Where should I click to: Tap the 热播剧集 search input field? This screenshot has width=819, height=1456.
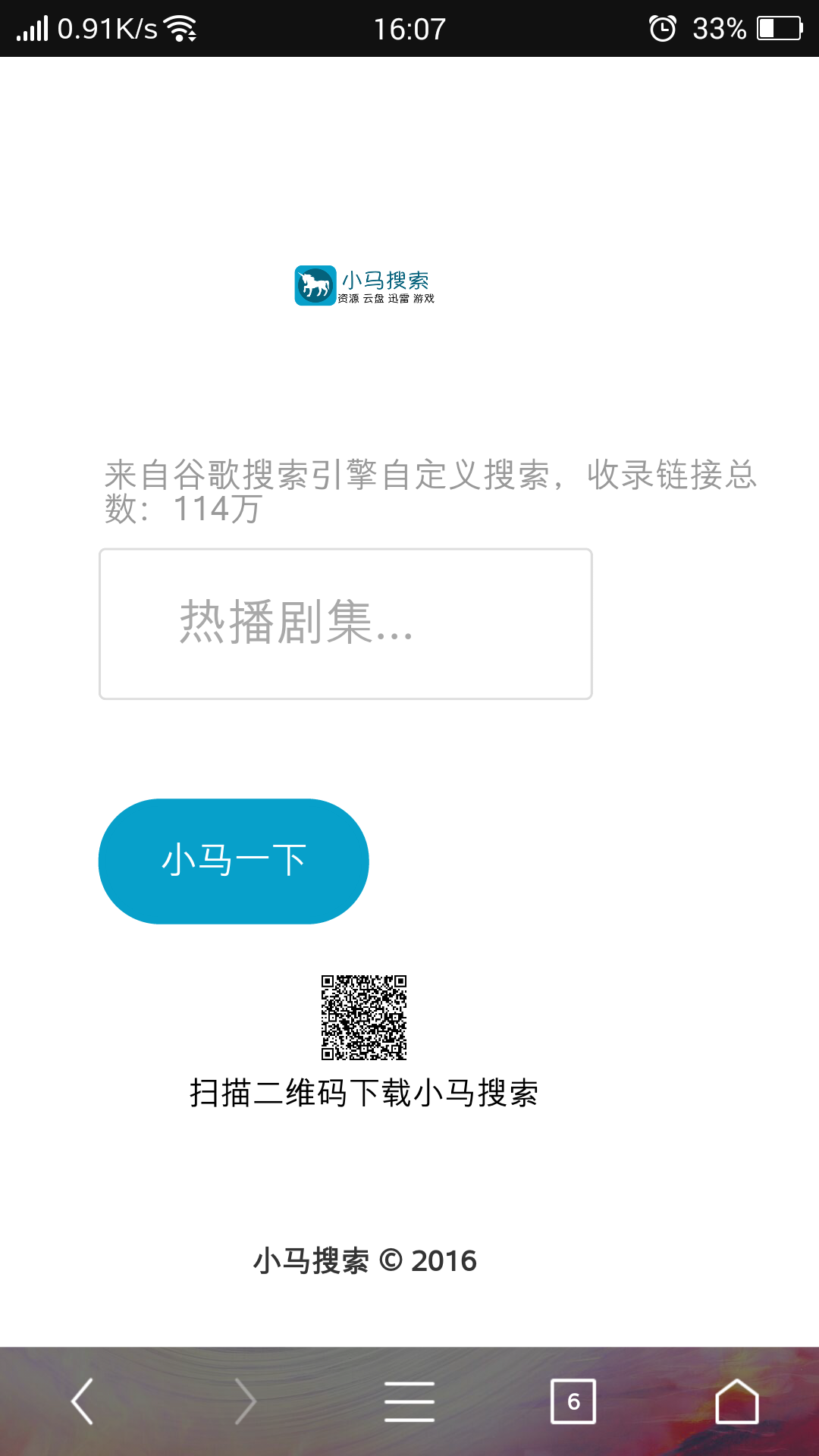(x=345, y=623)
